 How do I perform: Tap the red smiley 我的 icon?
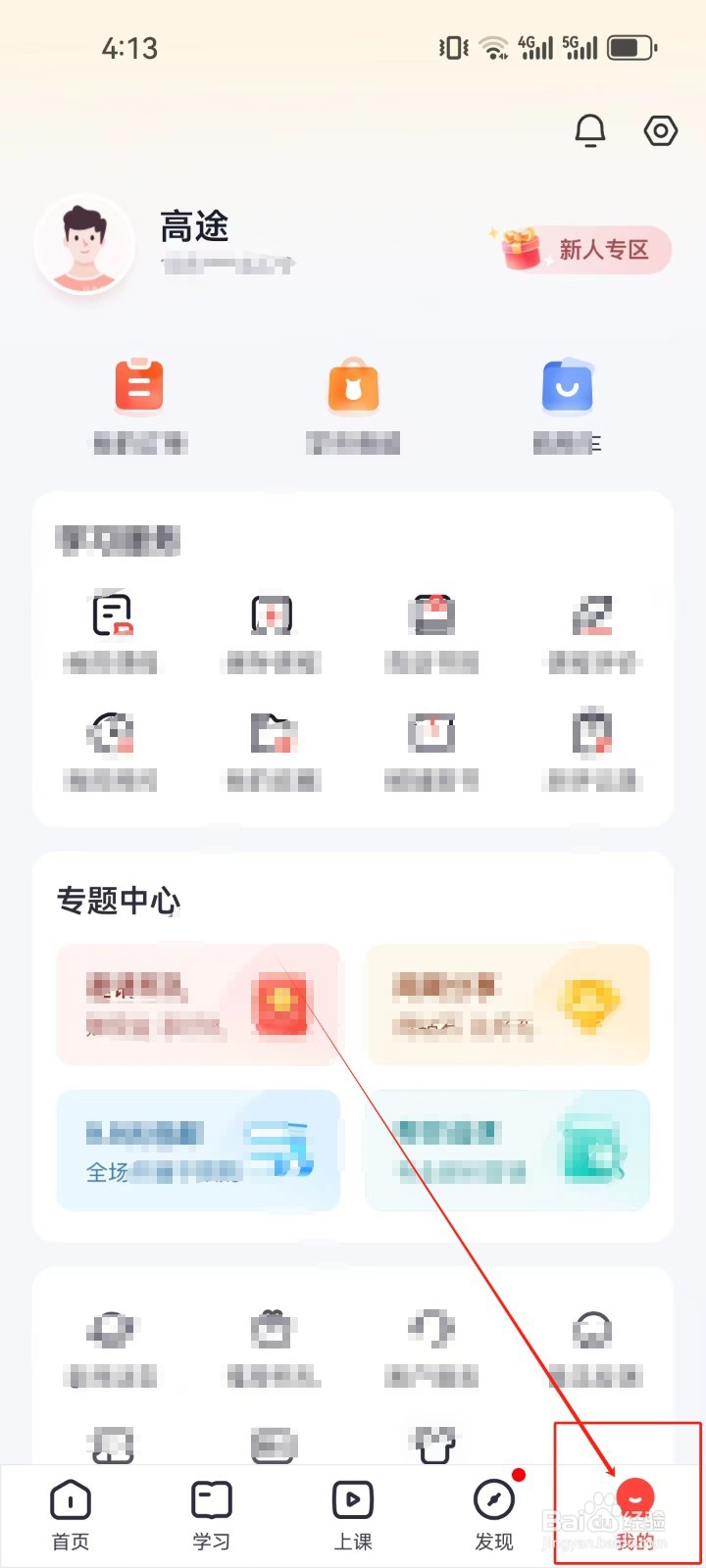(x=635, y=1497)
